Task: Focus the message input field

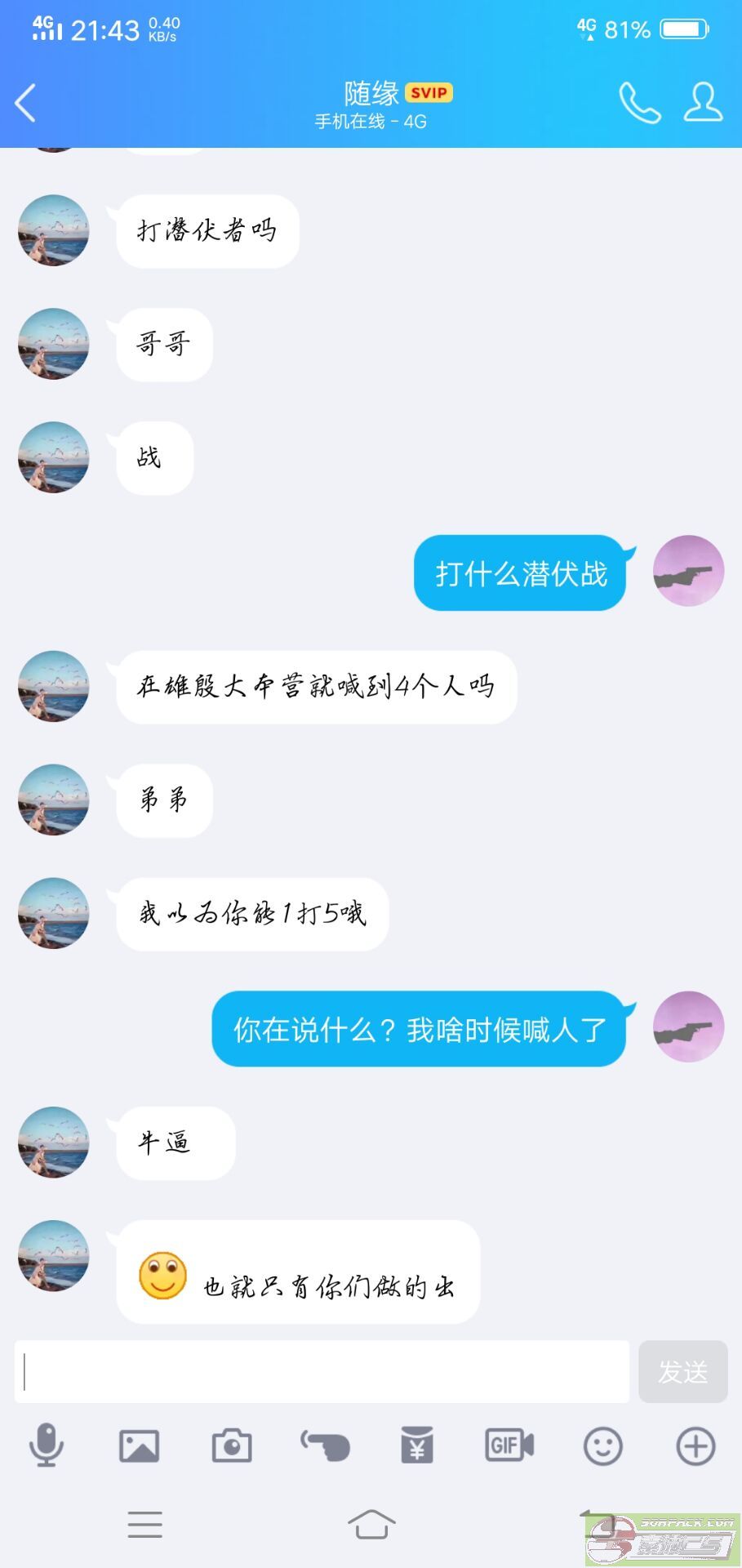Action: [321, 1372]
